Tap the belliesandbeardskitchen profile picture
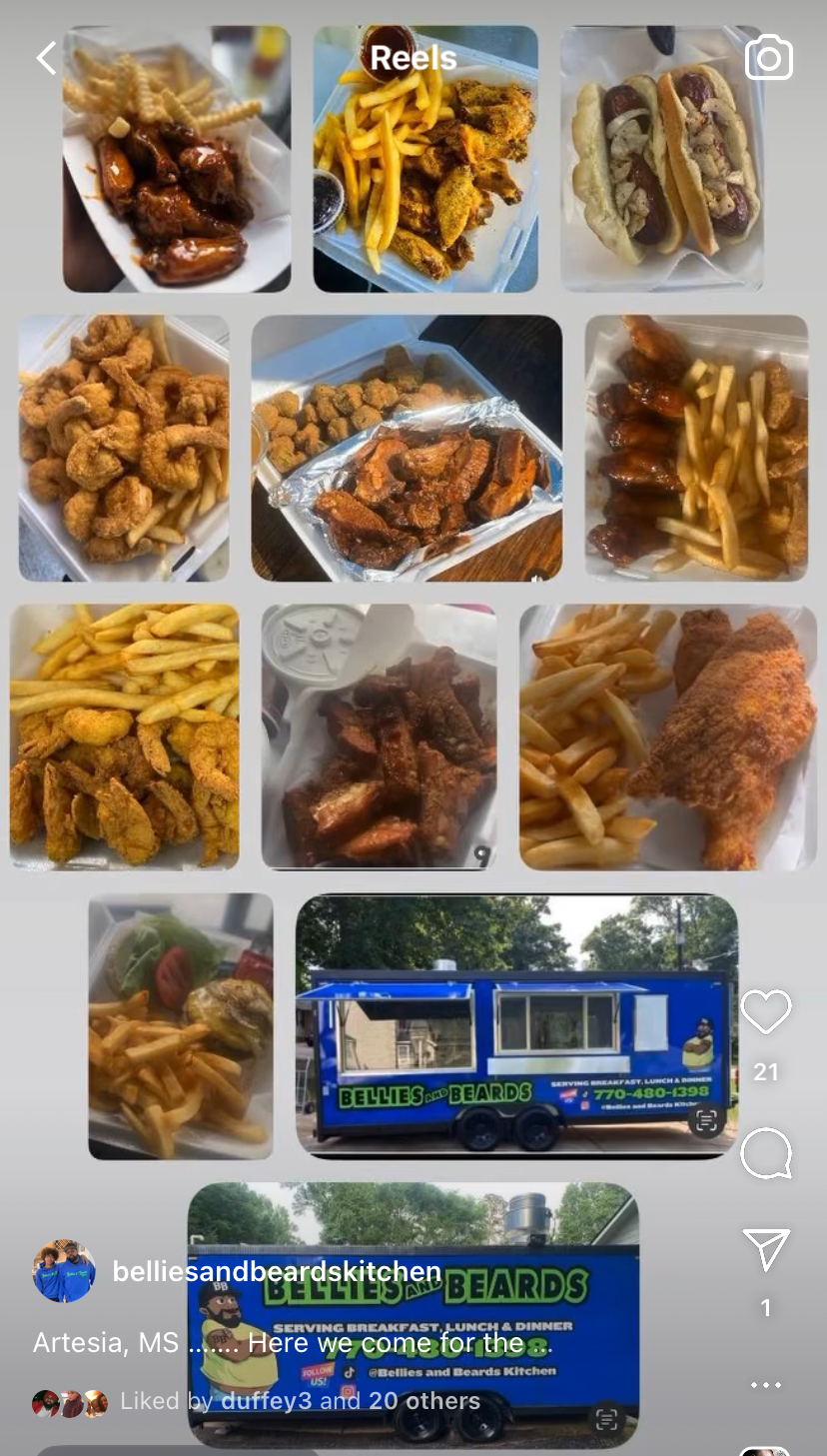The height and width of the screenshot is (1456, 827). [64, 1271]
